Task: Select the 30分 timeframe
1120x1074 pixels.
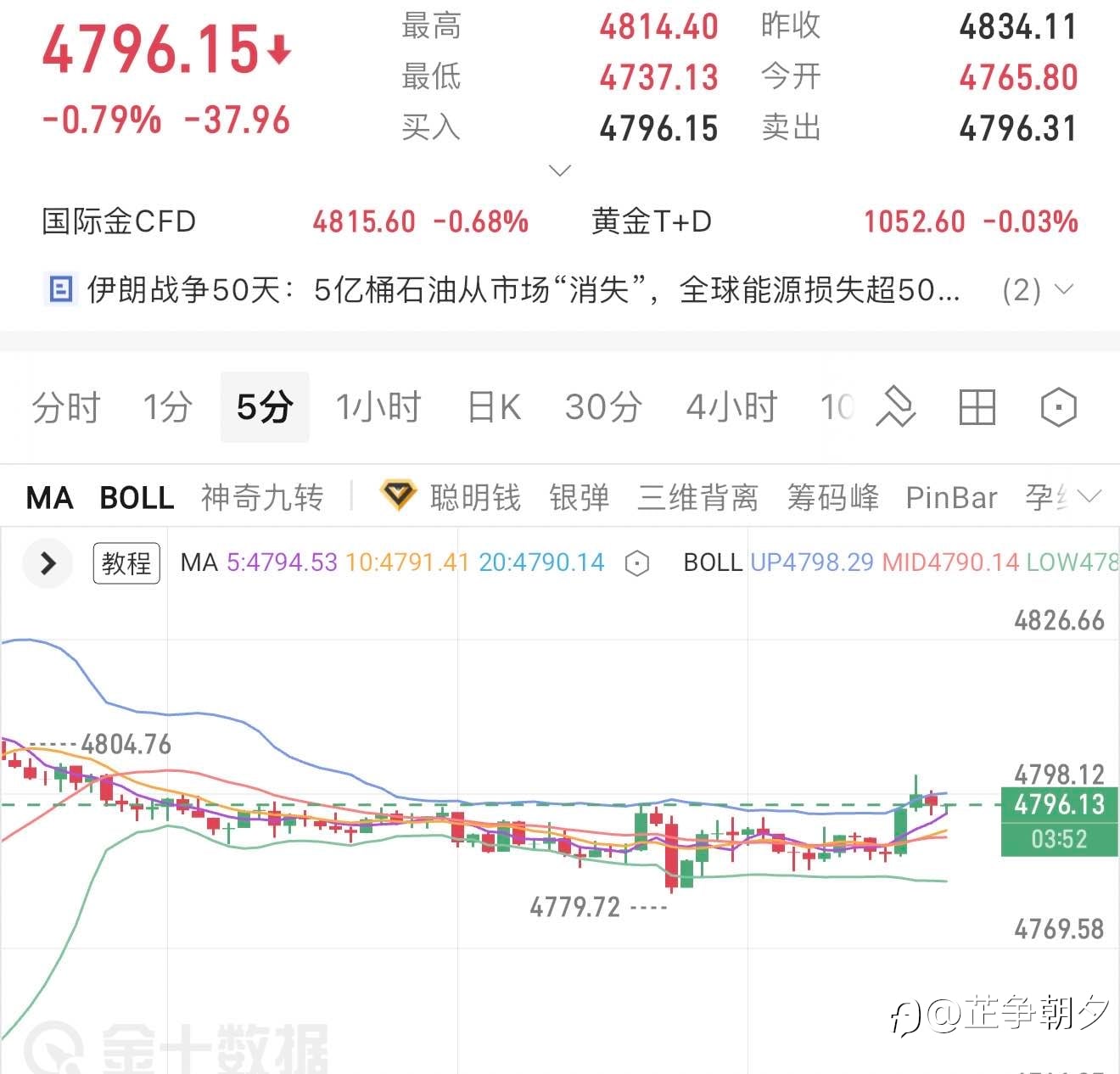Action: 603,407
